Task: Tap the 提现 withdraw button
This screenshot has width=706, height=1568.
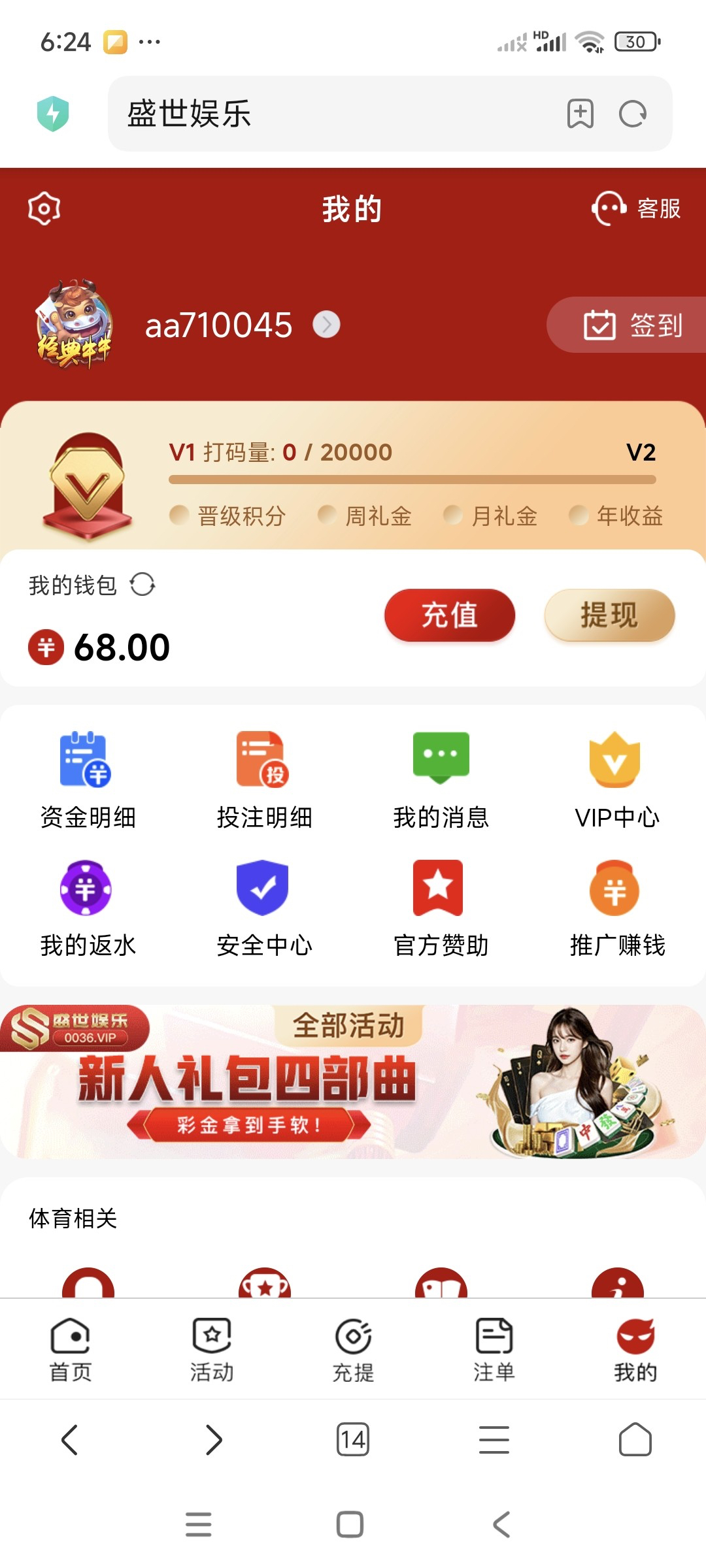Action: pos(609,615)
